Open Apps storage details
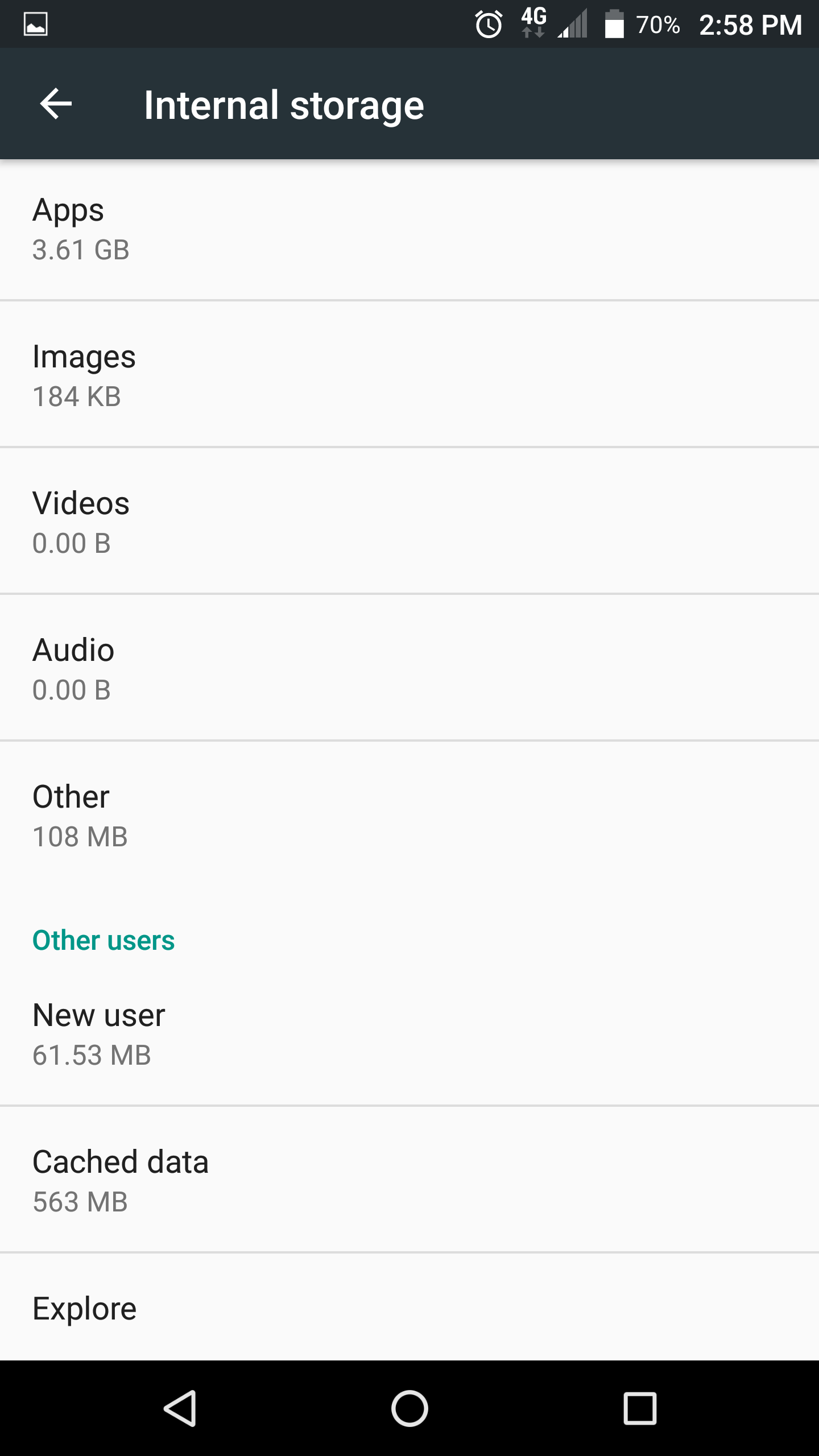819x1456 pixels. point(409,229)
